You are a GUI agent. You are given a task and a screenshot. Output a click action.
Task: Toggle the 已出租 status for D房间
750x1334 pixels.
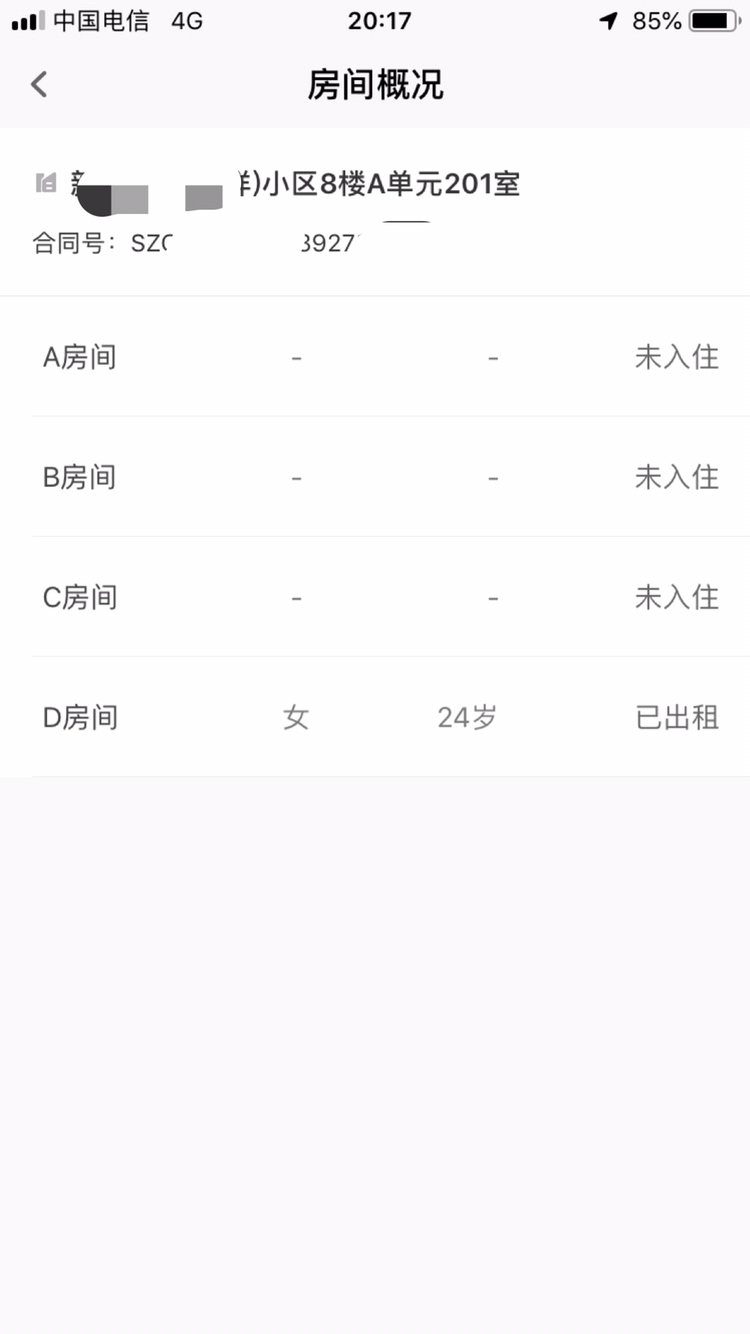[x=677, y=716]
